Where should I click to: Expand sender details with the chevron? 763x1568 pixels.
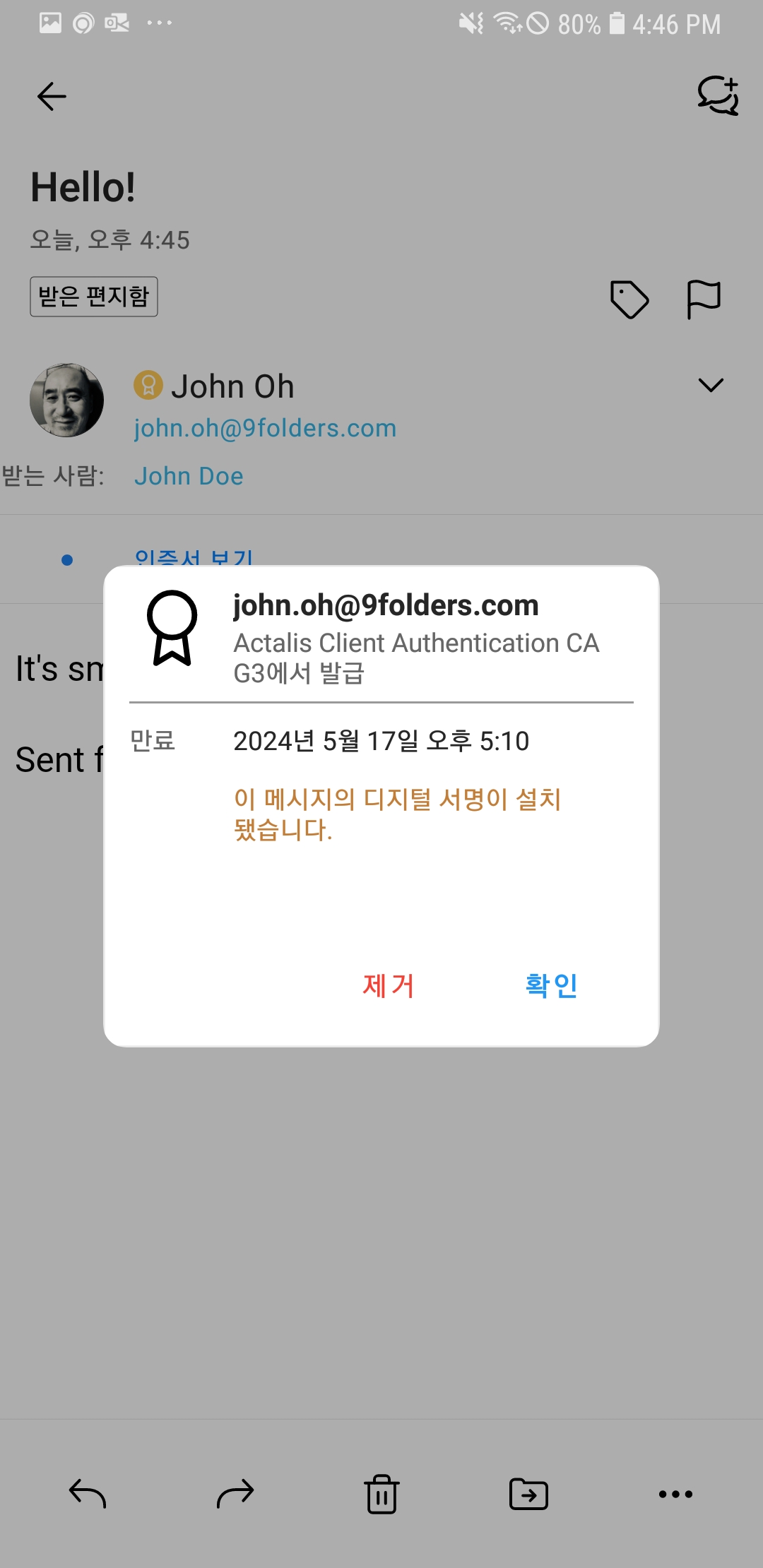711,385
